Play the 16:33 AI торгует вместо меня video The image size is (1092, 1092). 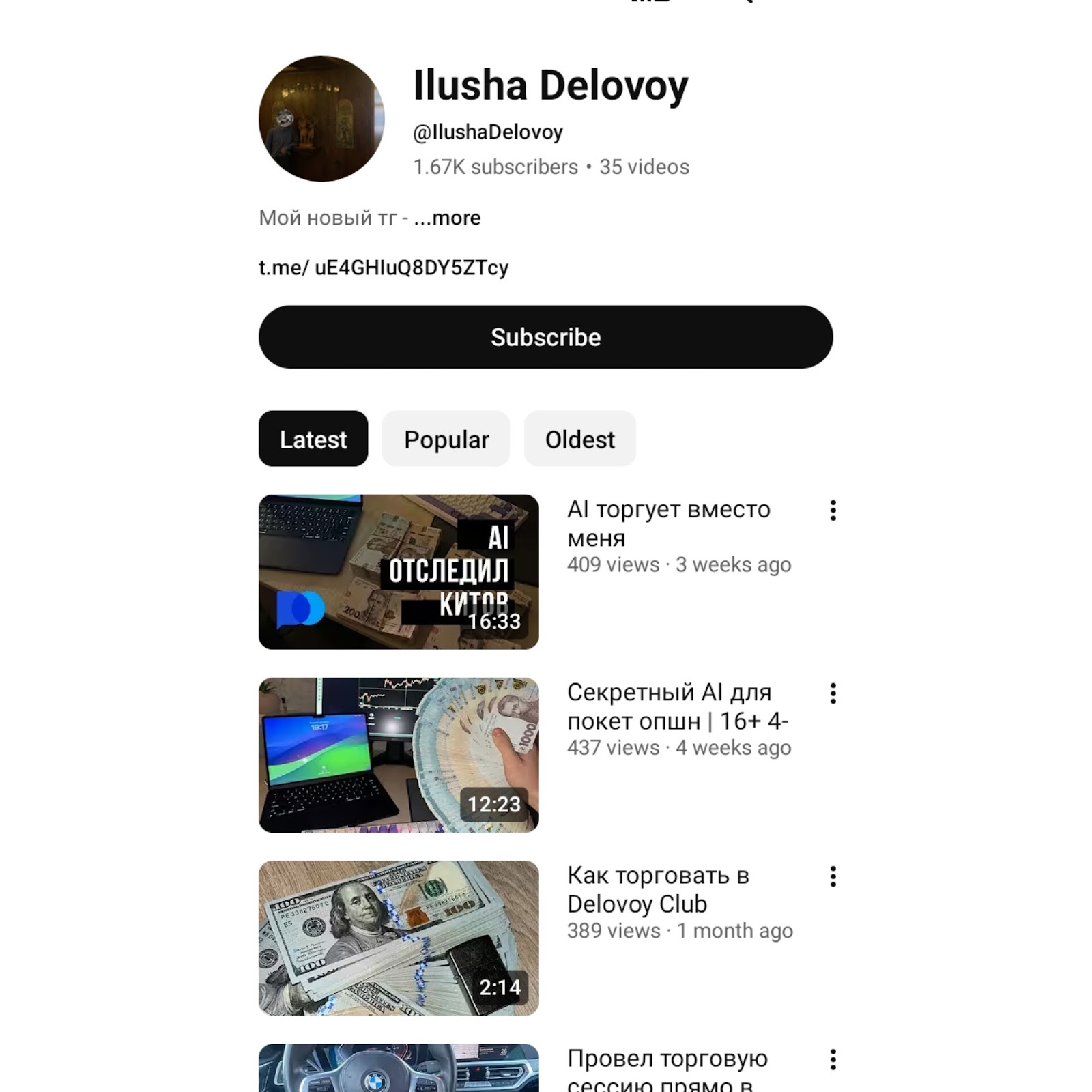pyautogui.click(x=399, y=572)
